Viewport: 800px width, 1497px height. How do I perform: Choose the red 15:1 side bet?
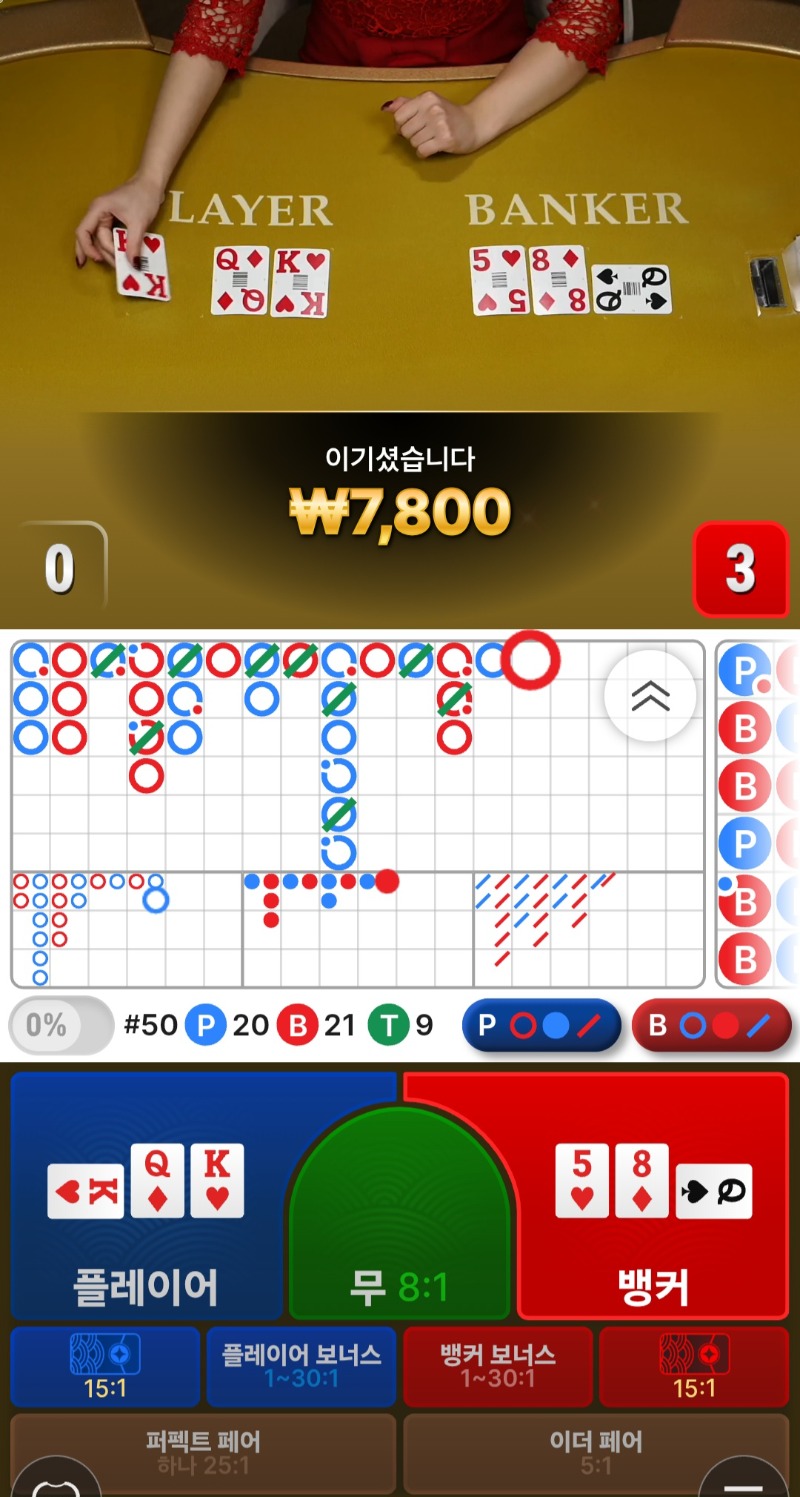694,1366
